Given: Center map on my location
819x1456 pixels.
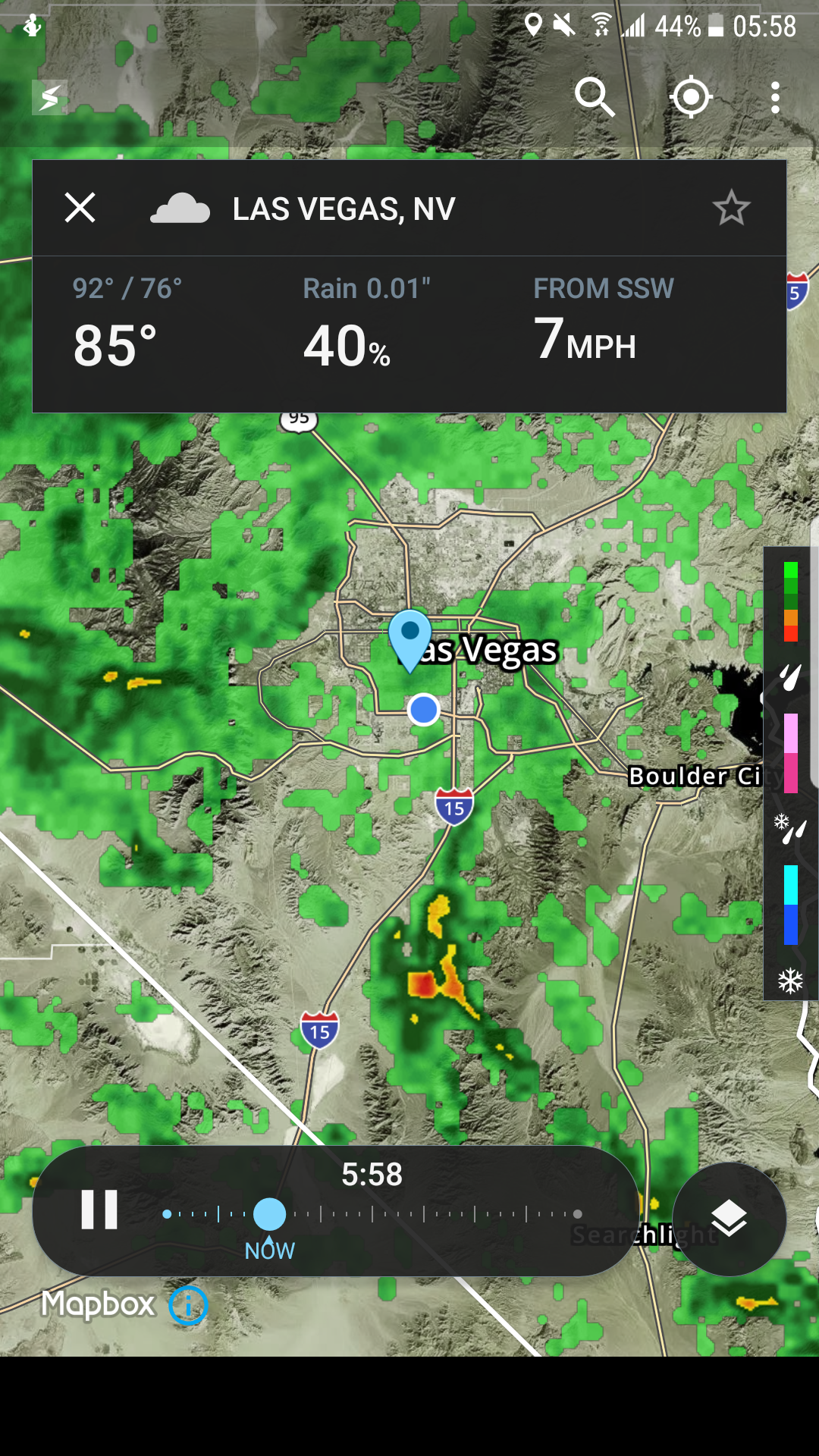Looking at the screenshot, I should click(691, 97).
